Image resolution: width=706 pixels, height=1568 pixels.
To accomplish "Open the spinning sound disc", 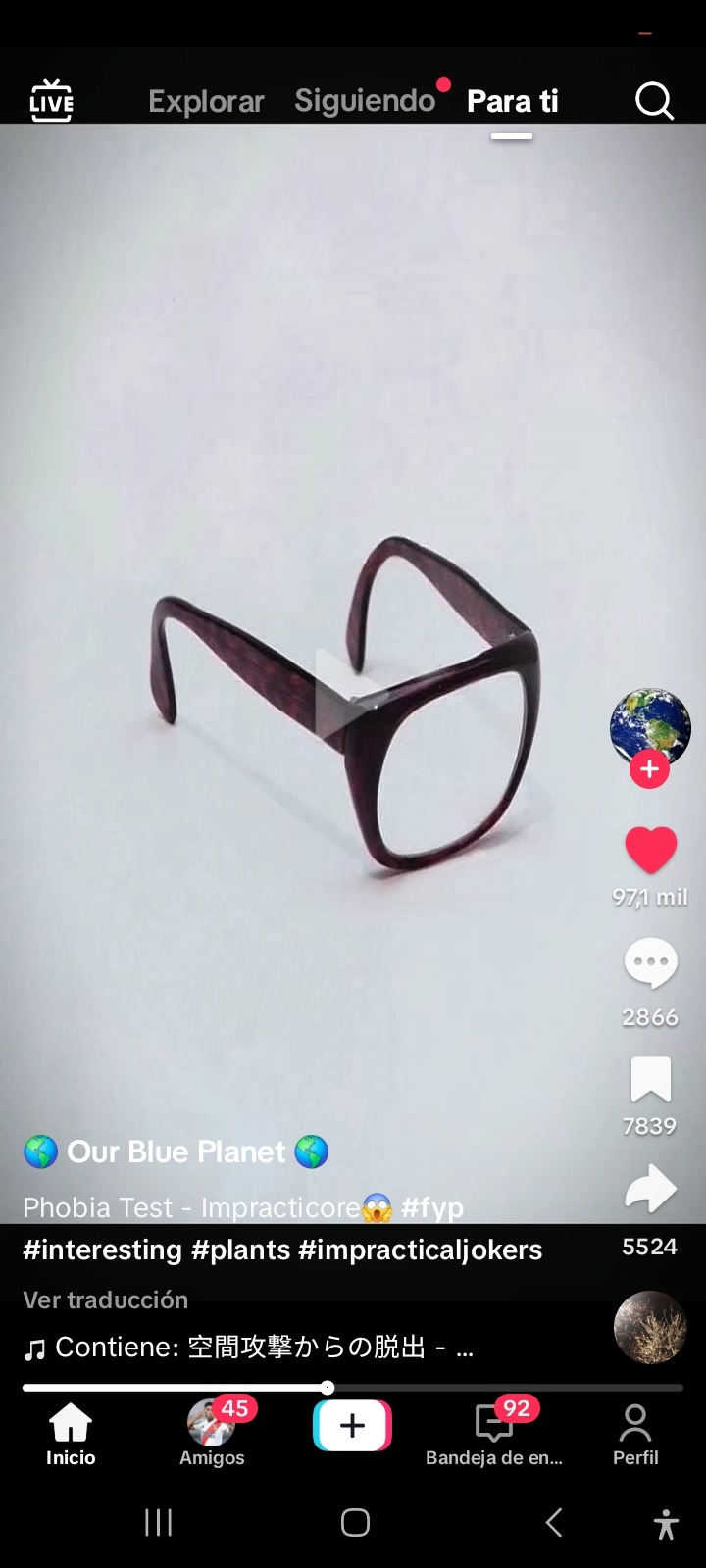I will tap(650, 1328).
